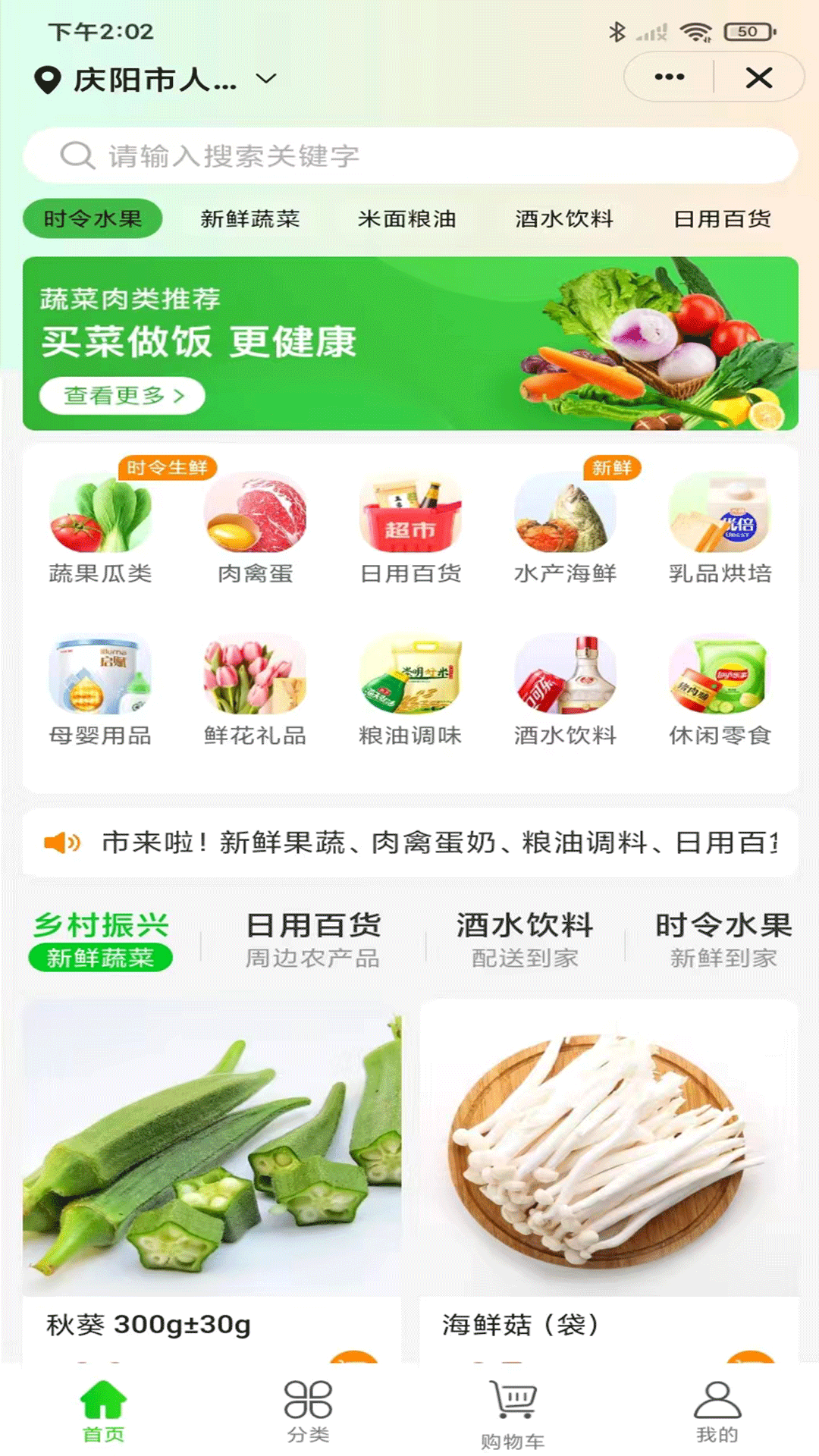Switch to the 分类 tab
The image size is (819, 1456).
[308, 1410]
